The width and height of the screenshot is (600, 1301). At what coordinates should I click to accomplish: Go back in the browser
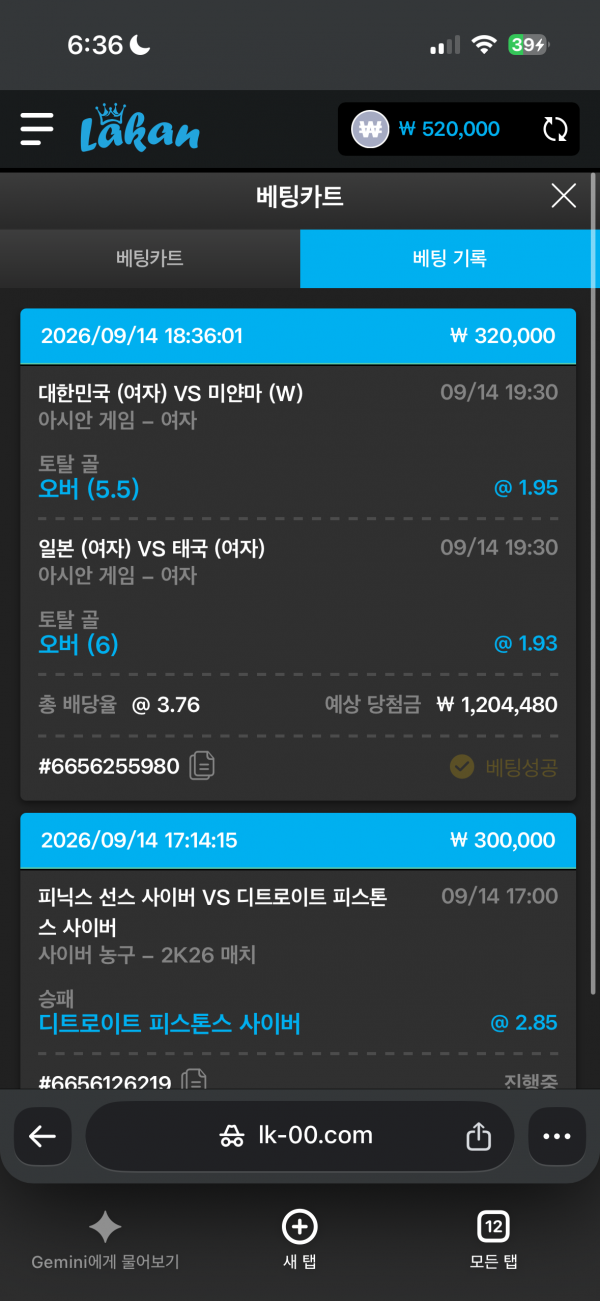coord(42,1136)
